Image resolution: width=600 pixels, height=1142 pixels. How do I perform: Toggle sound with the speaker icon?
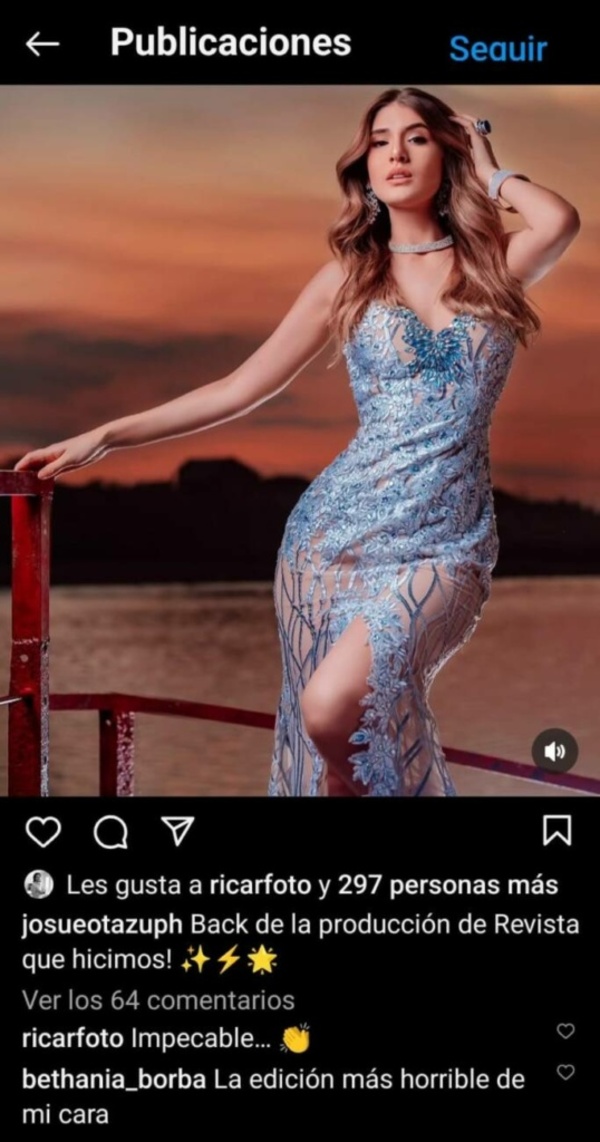[554, 751]
